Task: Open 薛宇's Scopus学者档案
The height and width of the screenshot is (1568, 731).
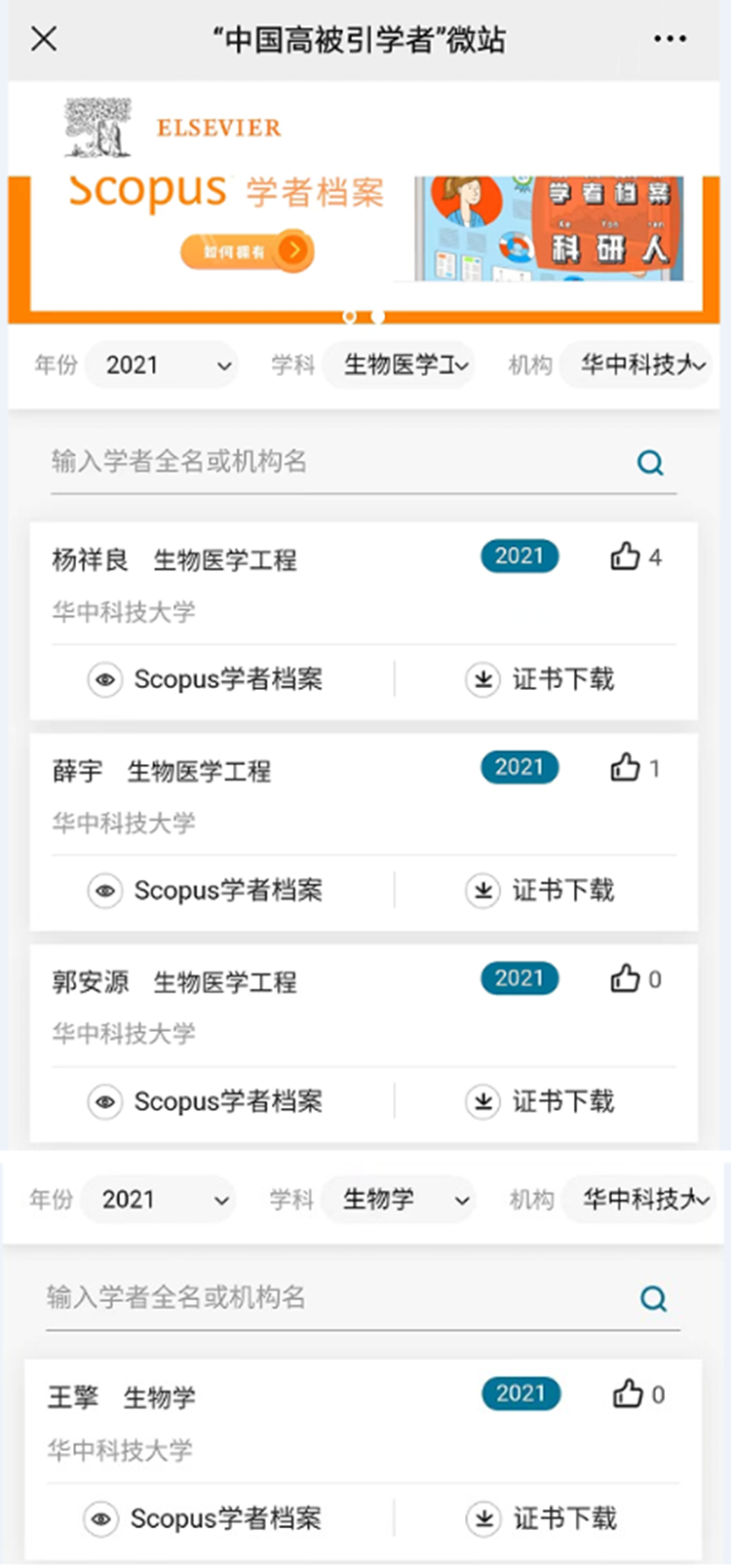Action: click(x=207, y=891)
